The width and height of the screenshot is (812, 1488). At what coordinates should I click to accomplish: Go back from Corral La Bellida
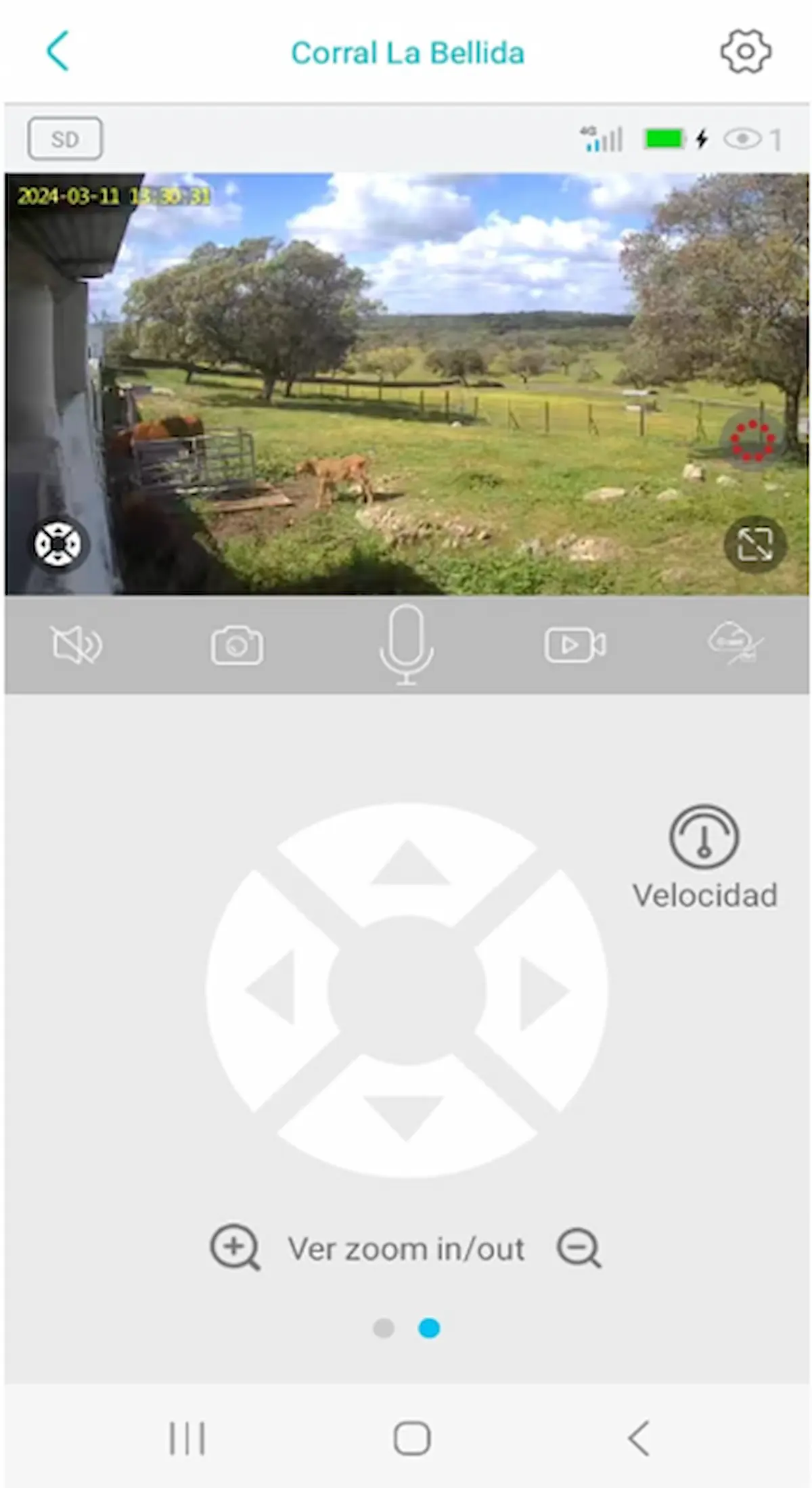tap(58, 51)
